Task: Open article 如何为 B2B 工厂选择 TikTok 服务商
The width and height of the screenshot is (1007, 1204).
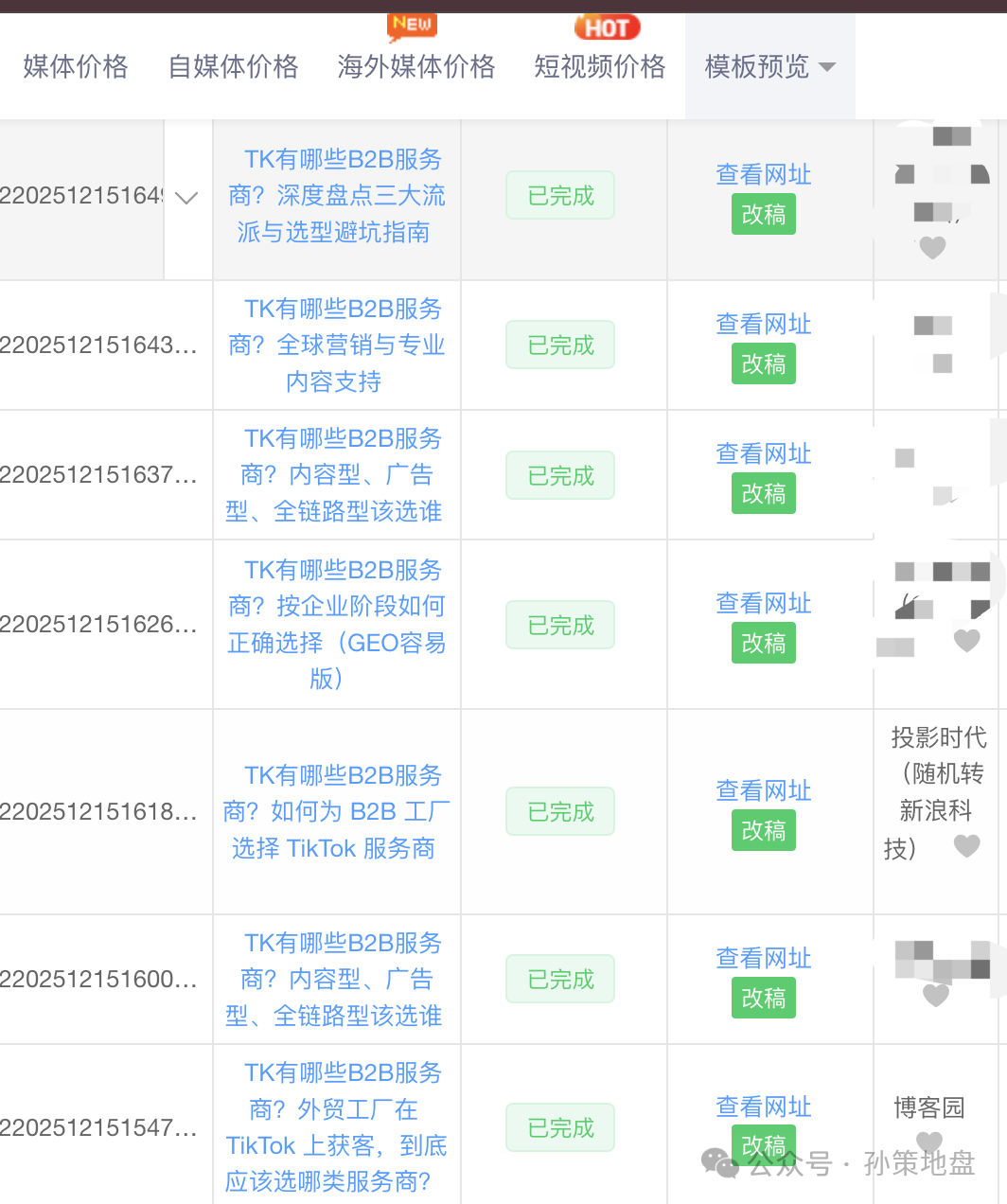Action: pos(337,812)
